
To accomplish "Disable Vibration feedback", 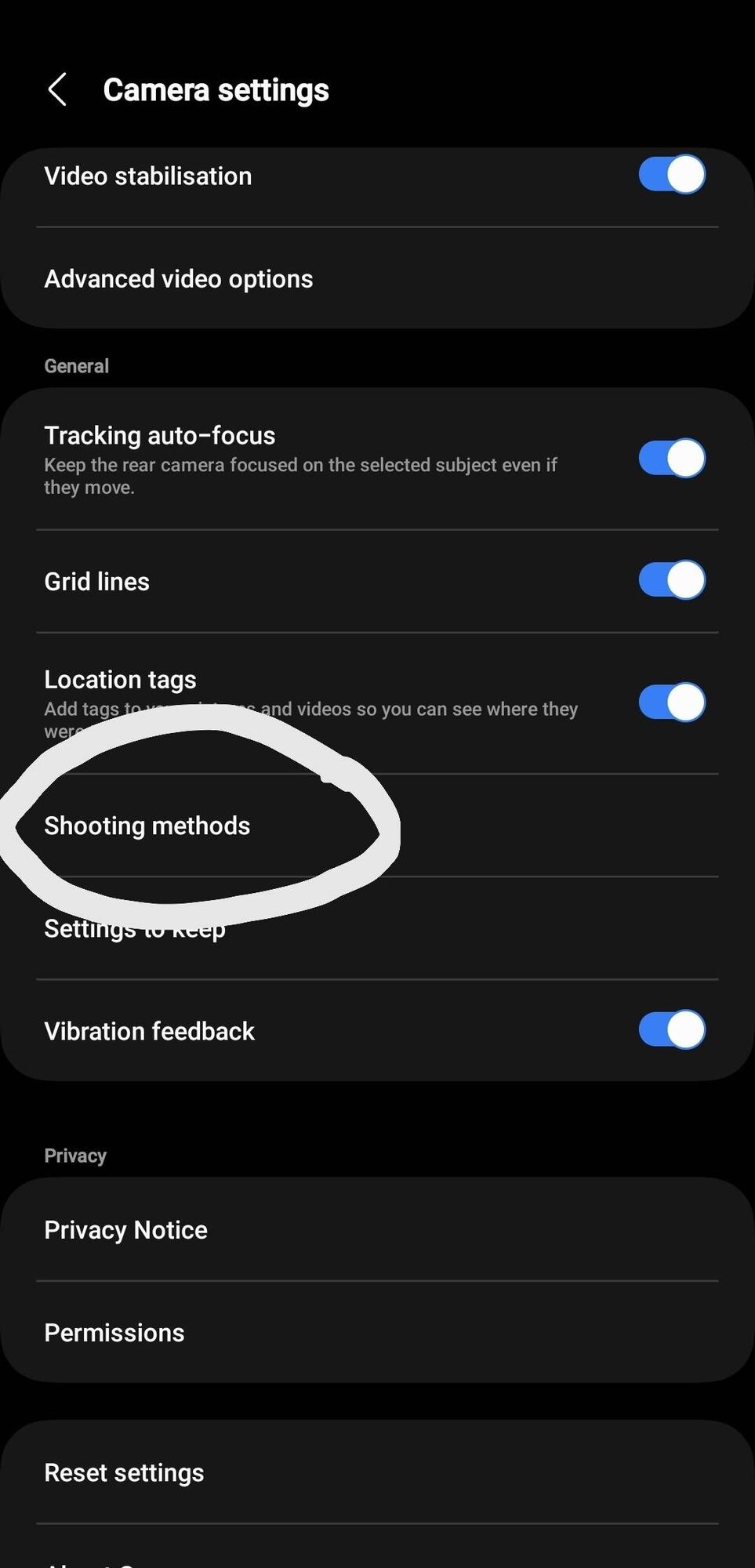I will tap(671, 1030).
